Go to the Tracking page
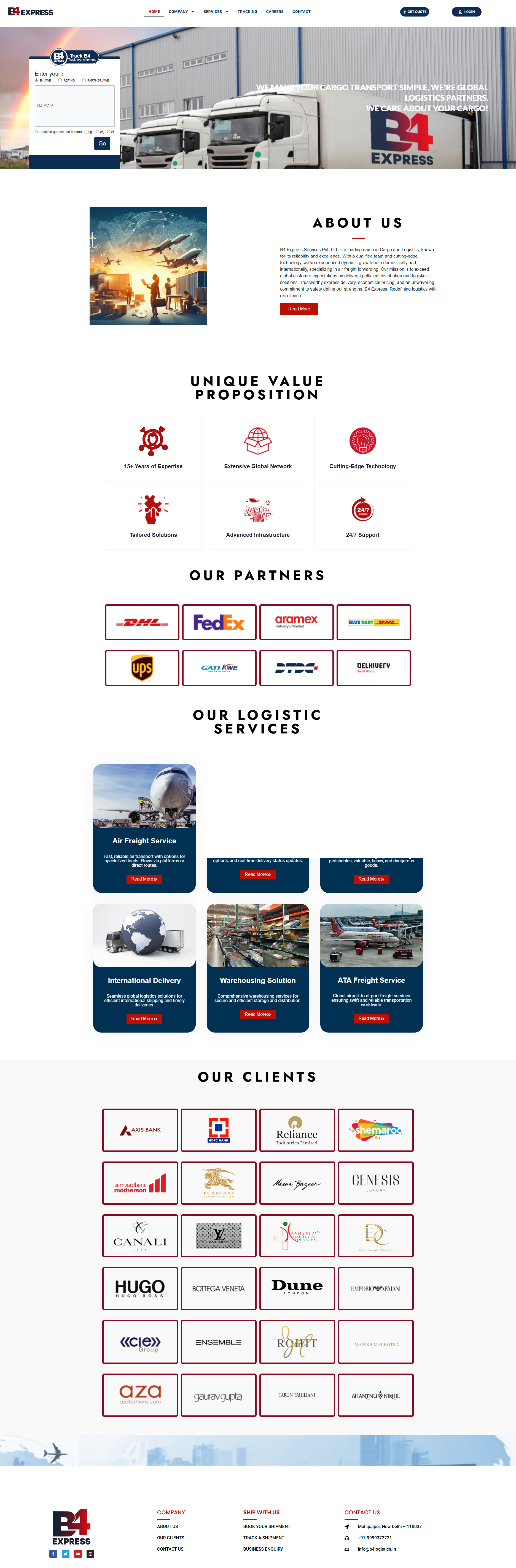 (247, 12)
